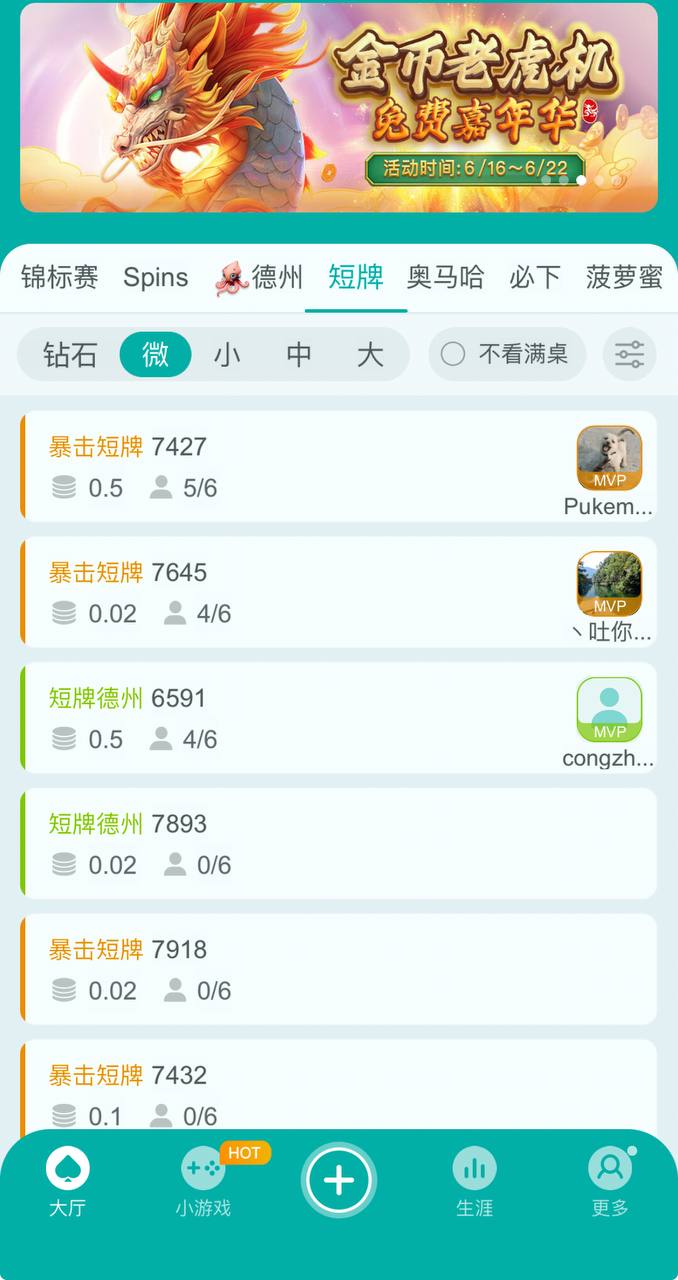Join table 短牌德州 6591
678x1280 pixels.
coord(300,718)
